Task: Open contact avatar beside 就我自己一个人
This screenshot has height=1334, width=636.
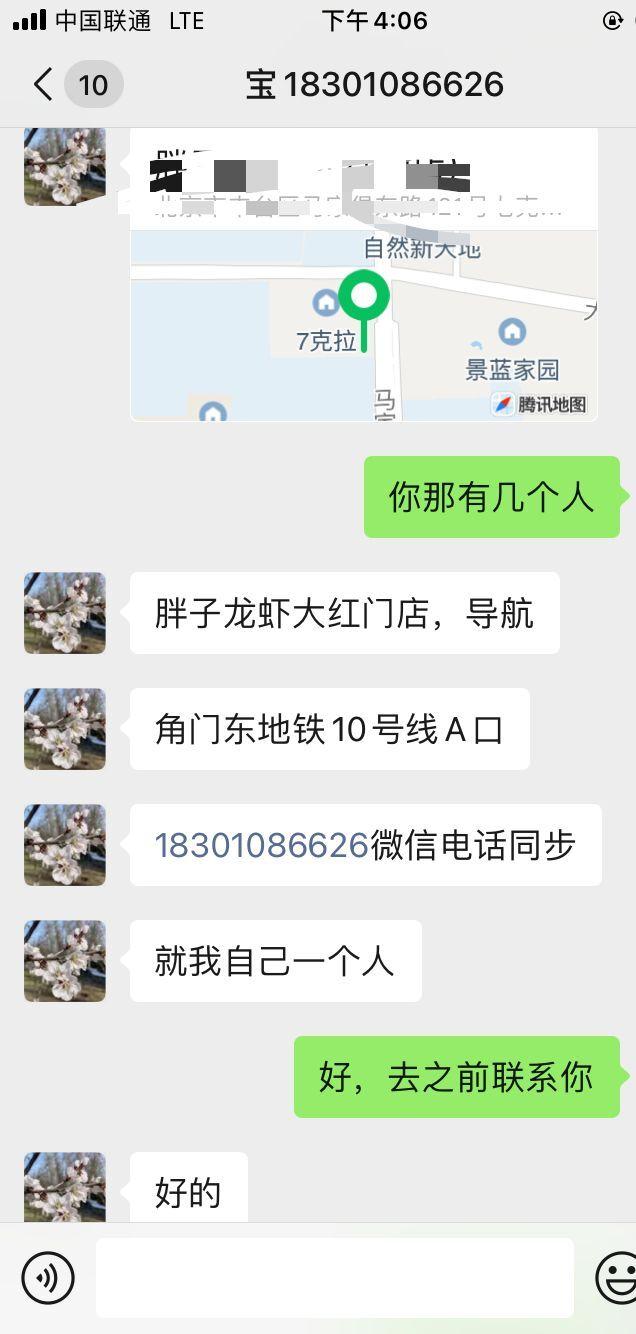Action: point(65,961)
